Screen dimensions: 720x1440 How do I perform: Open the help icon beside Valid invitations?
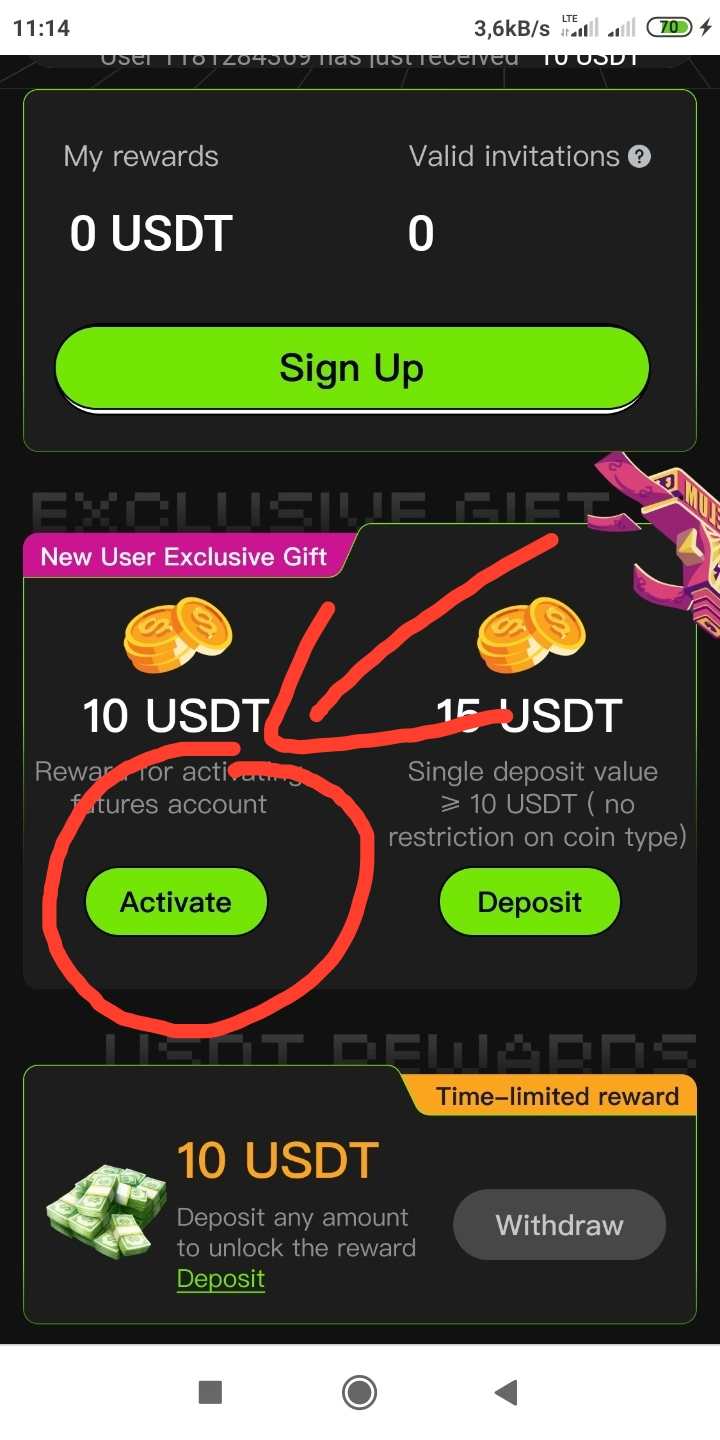(x=640, y=157)
